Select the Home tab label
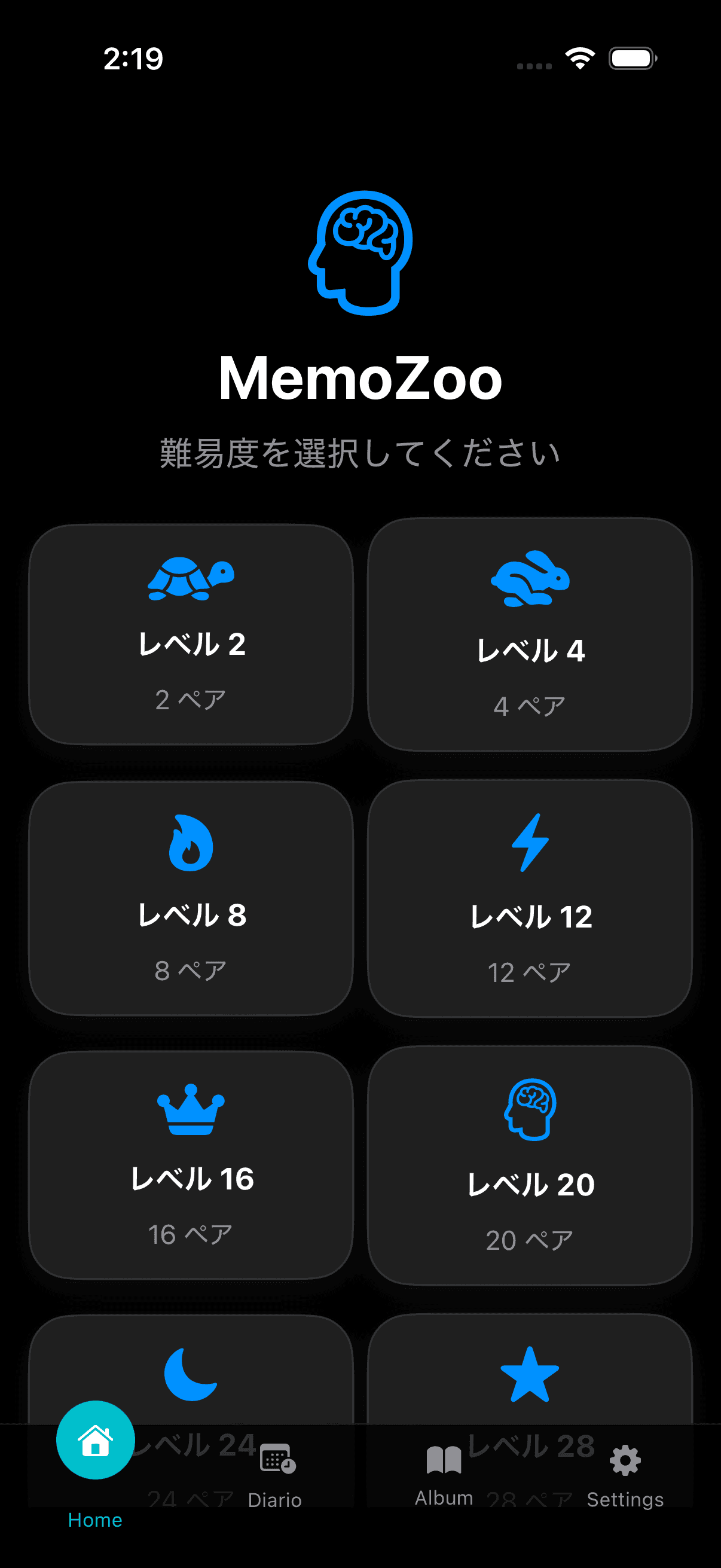The height and width of the screenshot is (1568, 721). tap(95, 1519)
